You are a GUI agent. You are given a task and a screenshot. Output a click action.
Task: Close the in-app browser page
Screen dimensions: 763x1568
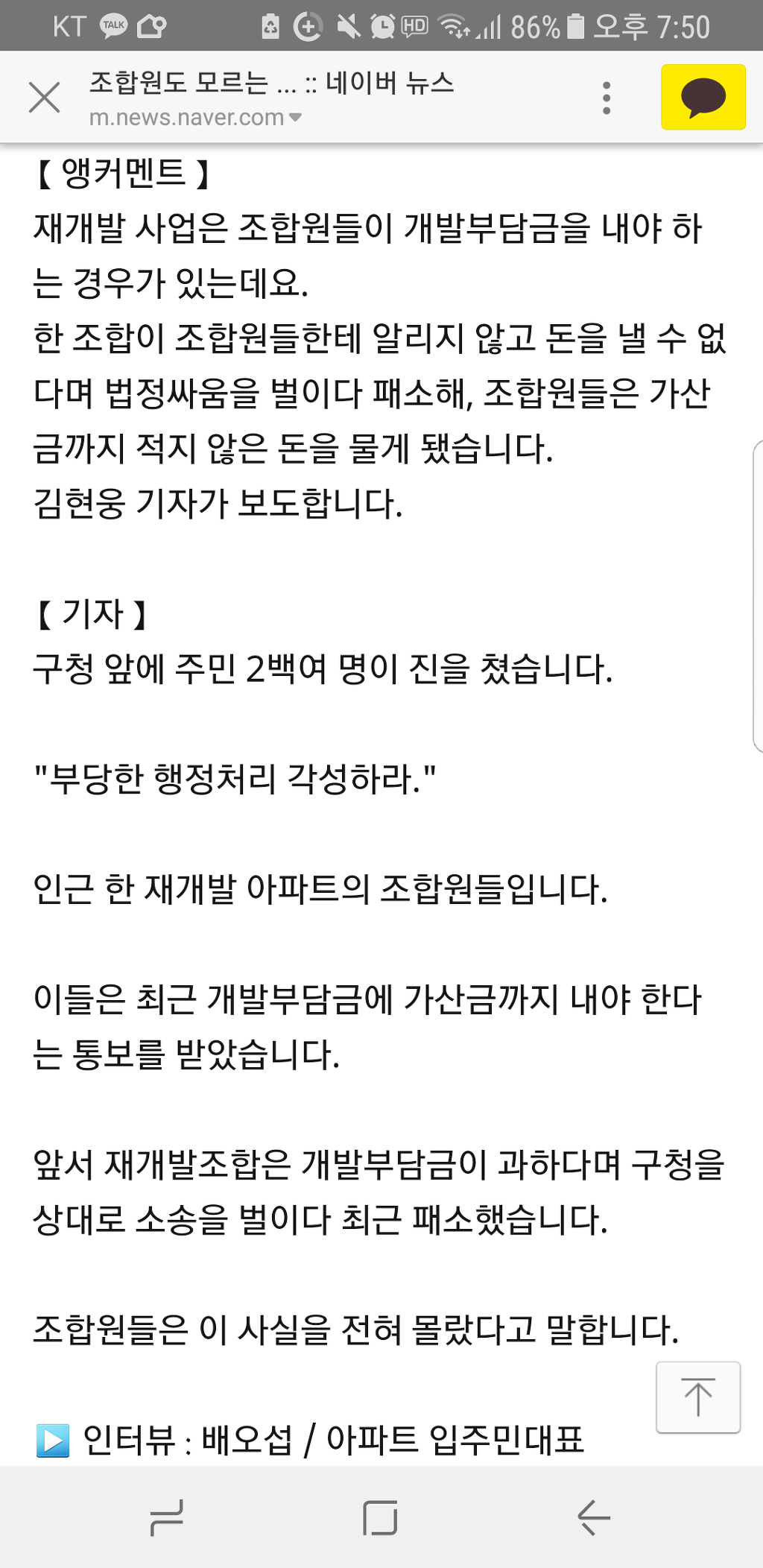coord(44,98)
